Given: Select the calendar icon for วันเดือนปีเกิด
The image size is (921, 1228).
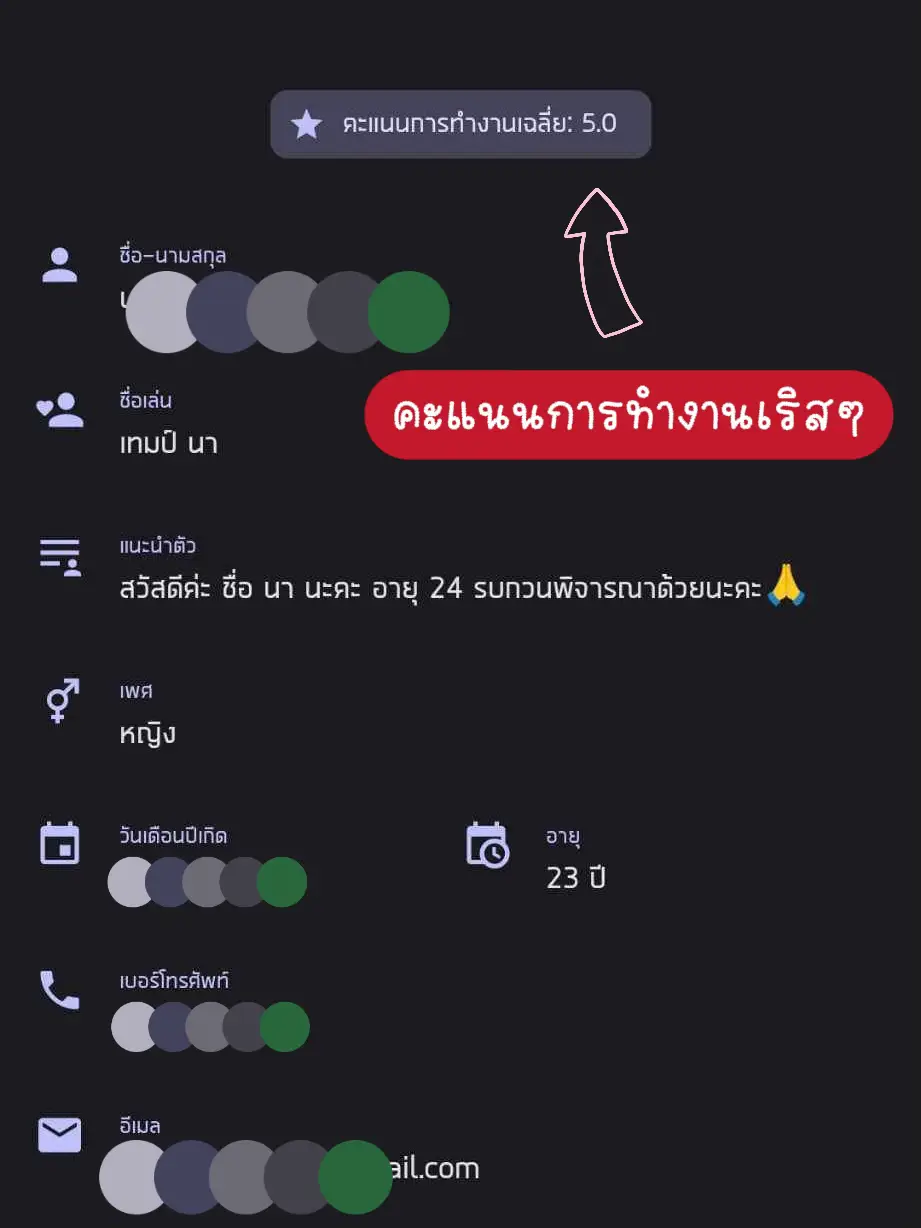Looking at the screenshot, I should pyautogui.click(x=59, y=843).
